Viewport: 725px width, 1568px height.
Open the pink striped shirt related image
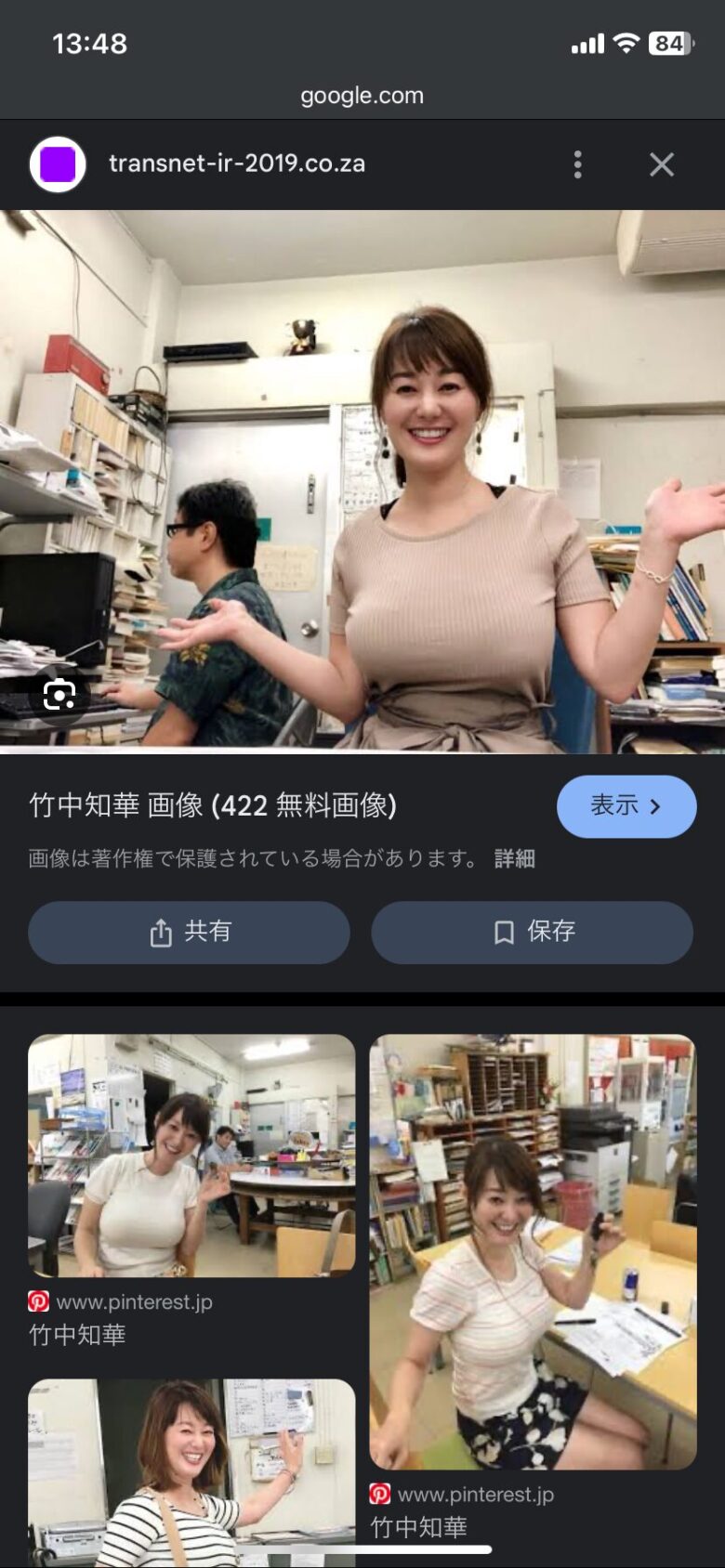click(533, 1251)
